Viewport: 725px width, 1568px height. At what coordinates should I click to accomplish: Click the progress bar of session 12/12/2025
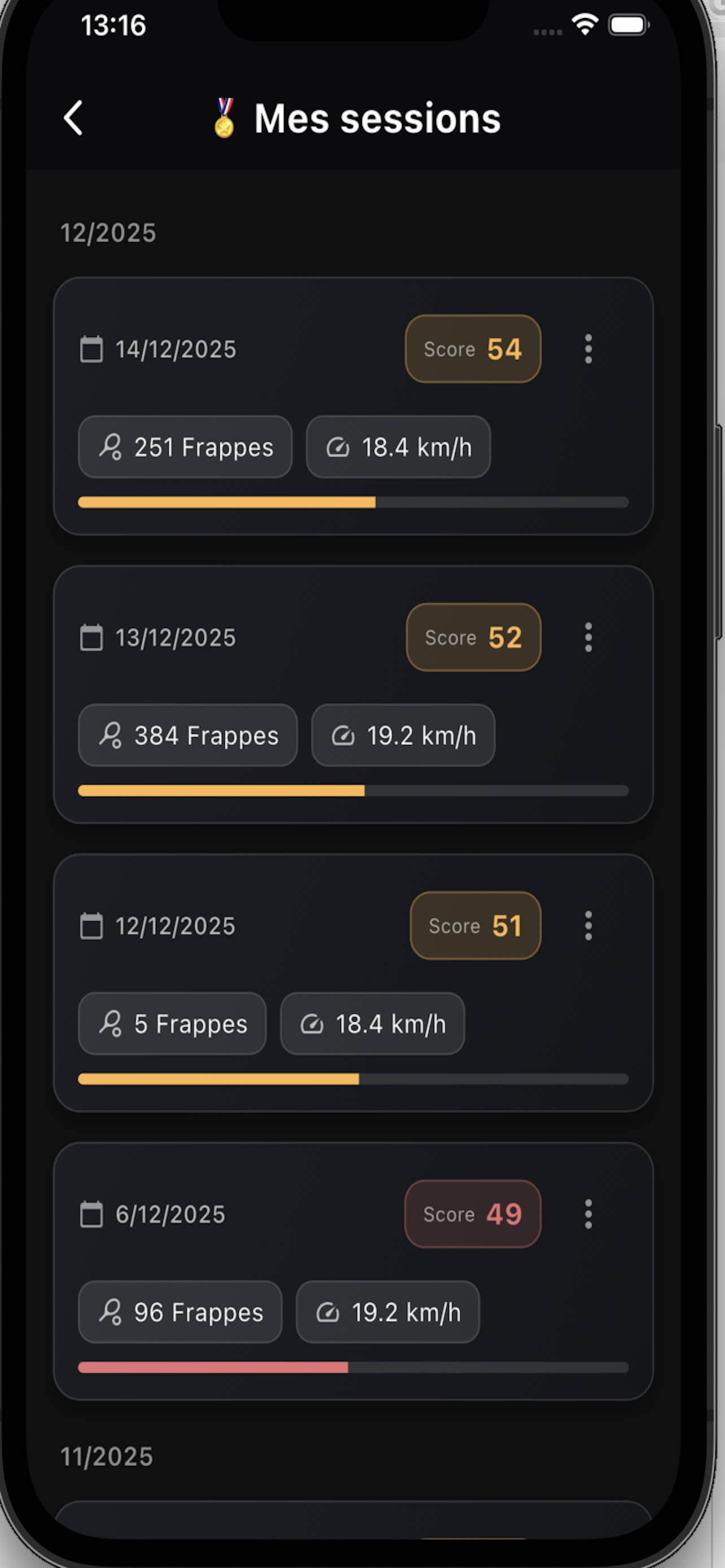point(353,1079)
